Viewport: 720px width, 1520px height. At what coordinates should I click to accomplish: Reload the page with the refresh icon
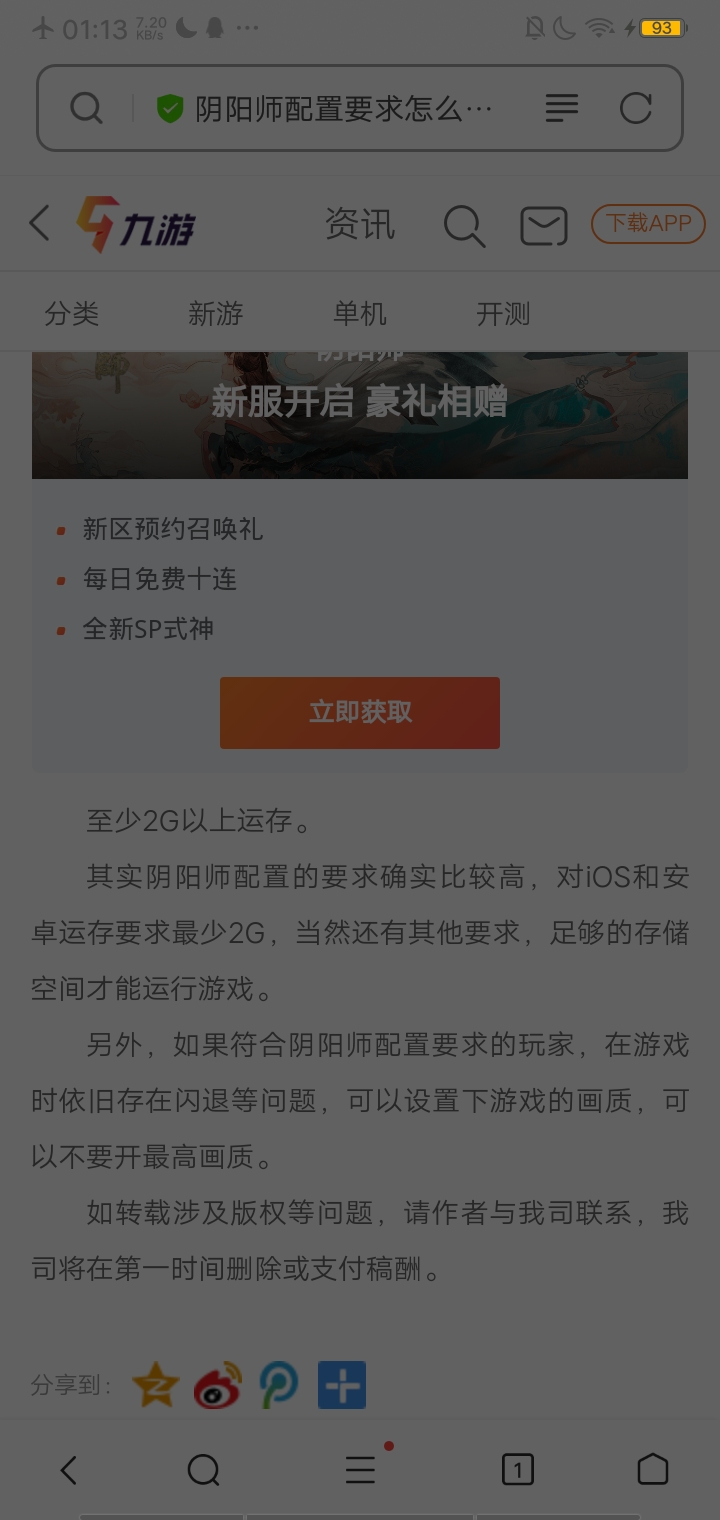click(635, 108)
